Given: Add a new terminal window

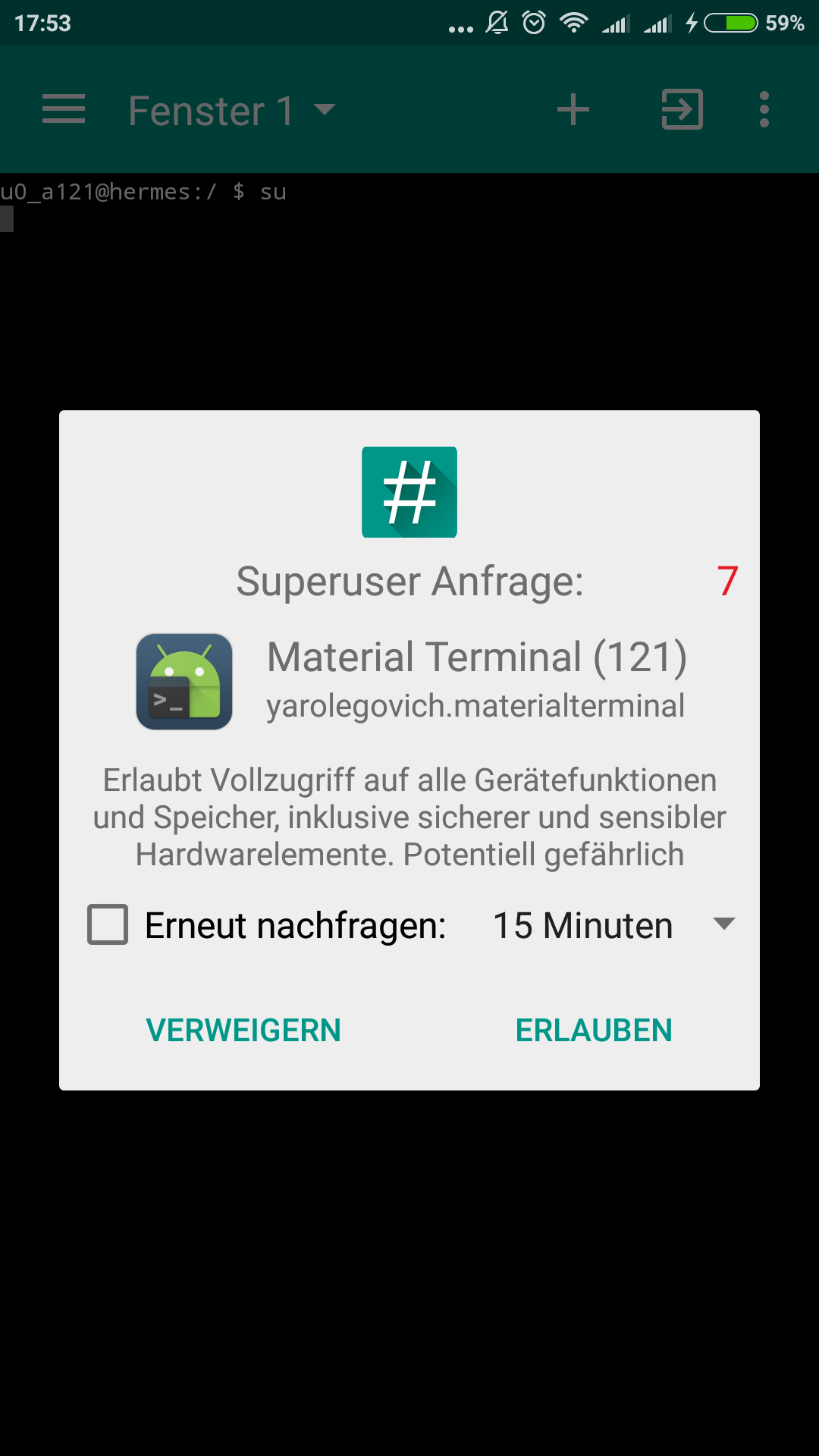Looking at the screenshot, I should point(573,109).
